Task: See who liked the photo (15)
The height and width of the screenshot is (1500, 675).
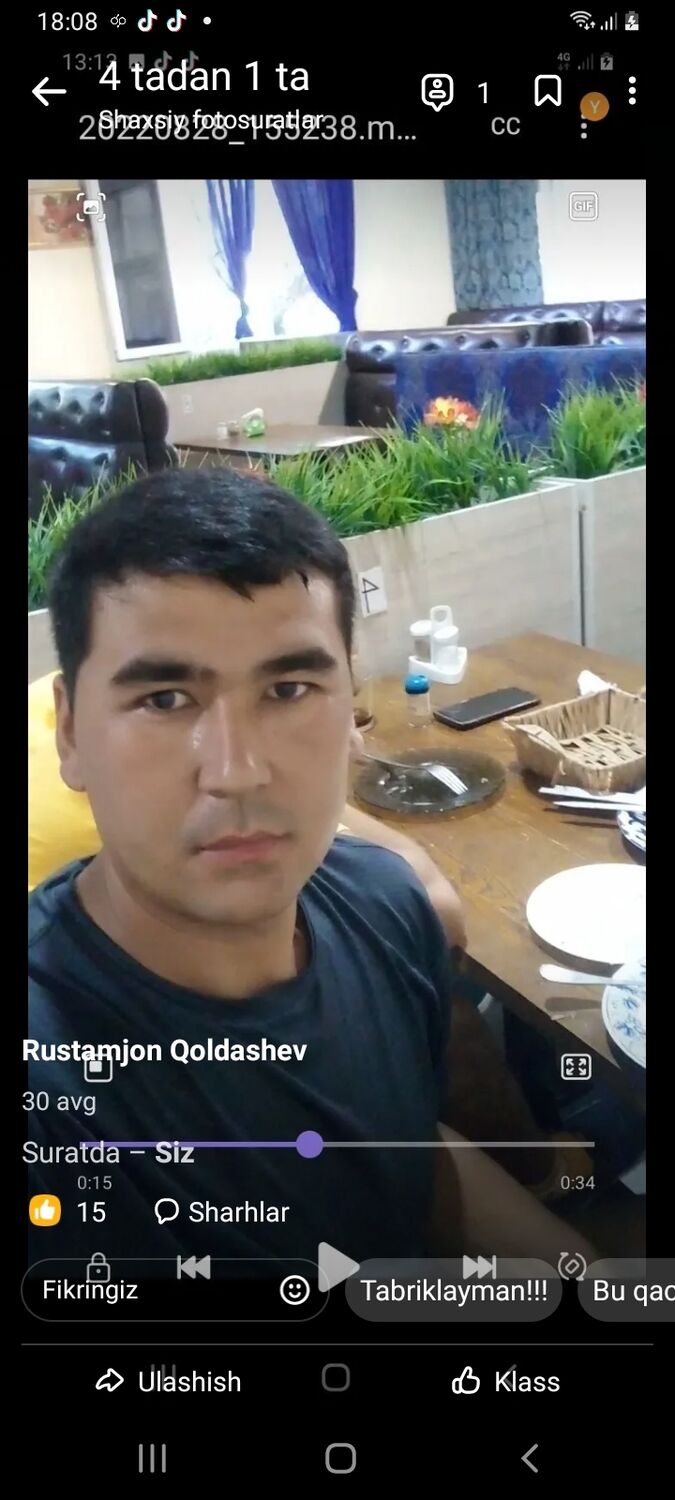Action: 68,1212
